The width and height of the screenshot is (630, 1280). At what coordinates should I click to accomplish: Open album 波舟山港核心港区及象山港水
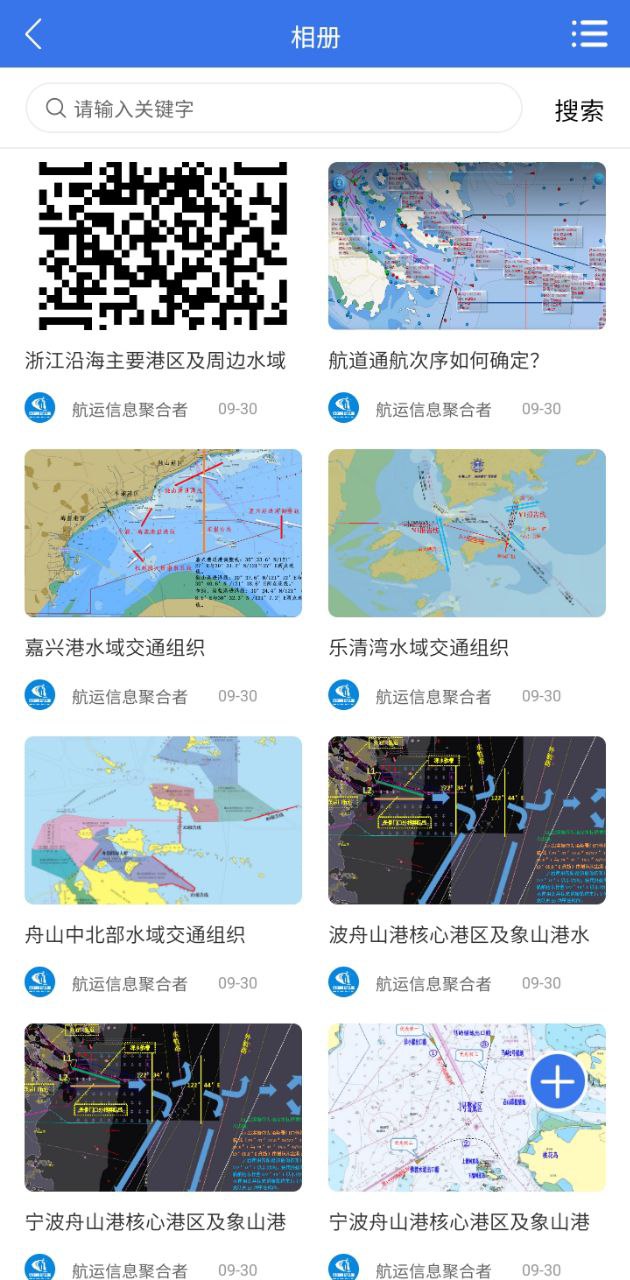point(467,820)
